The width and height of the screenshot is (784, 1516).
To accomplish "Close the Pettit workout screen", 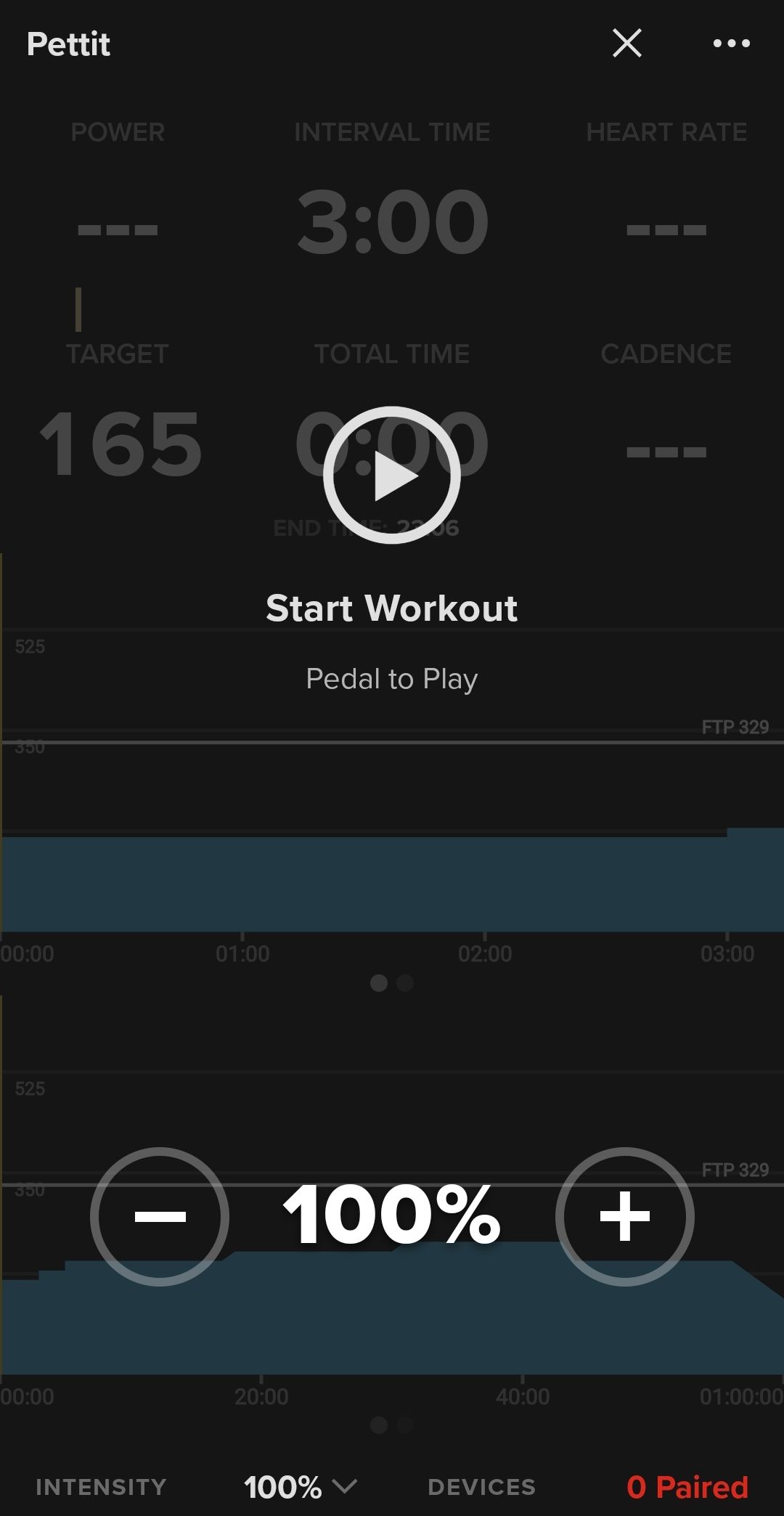I will pos(626,44).
